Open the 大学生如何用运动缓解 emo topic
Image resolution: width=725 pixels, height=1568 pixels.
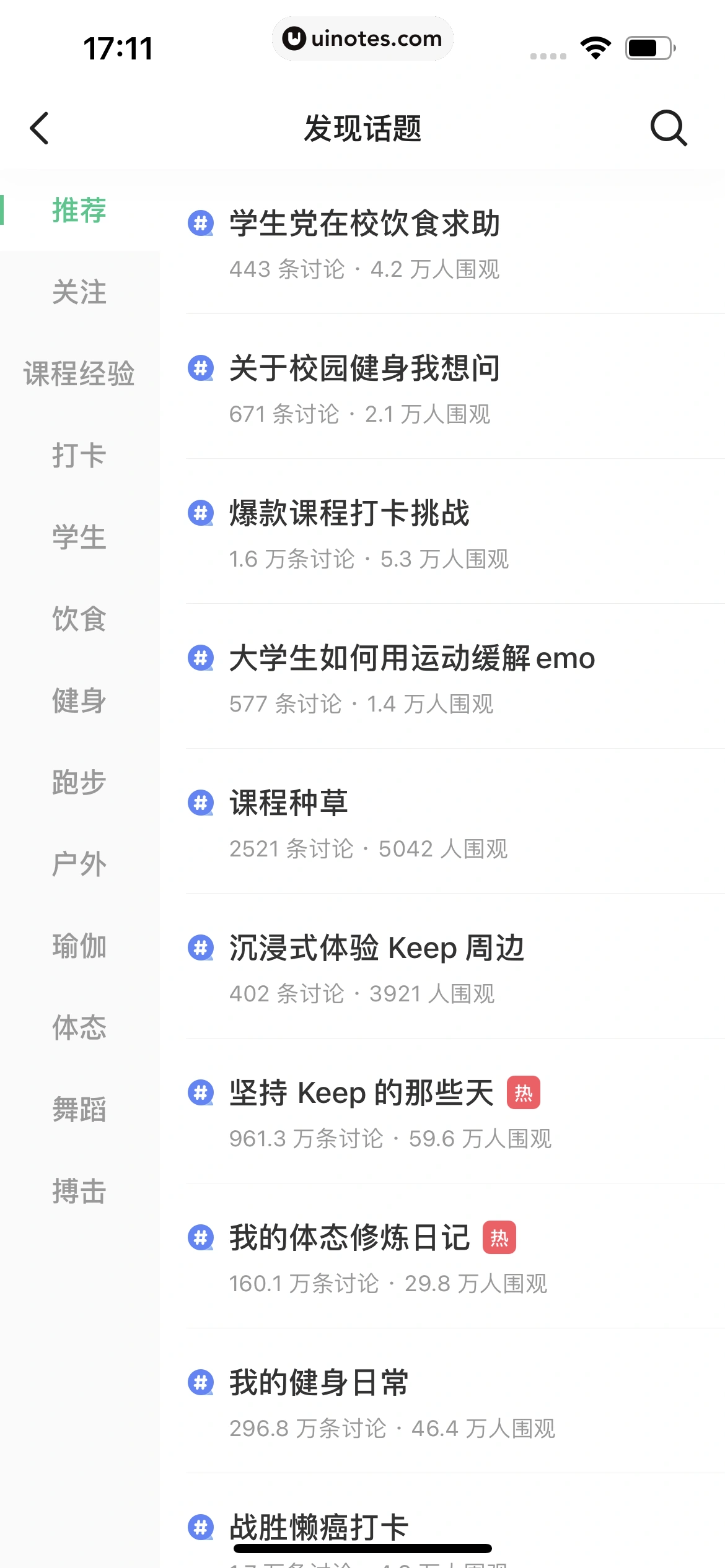(x=411, y=658)
